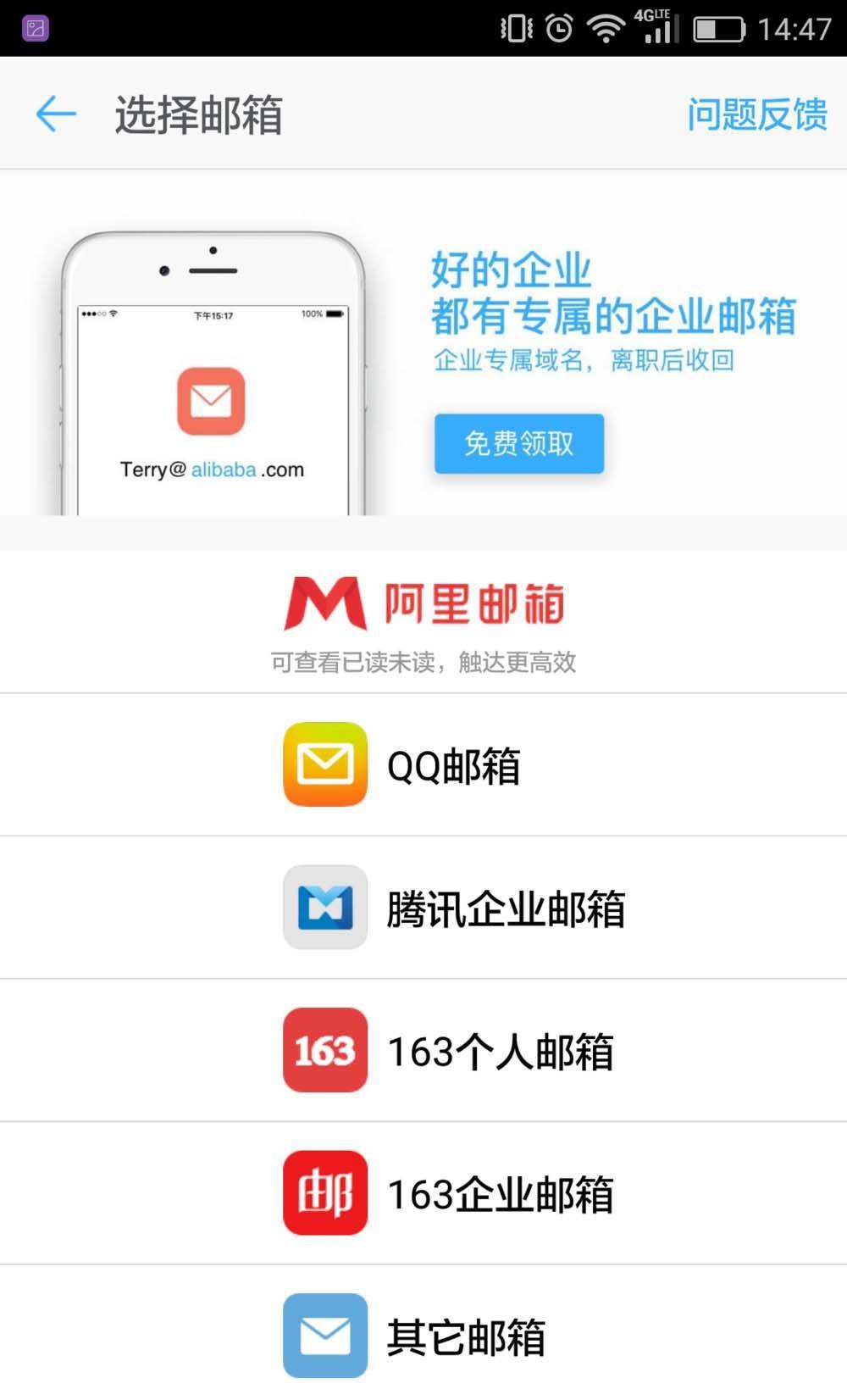Image resolution: width=847 pixels, height=1400 pixels.
Task: Tap 免费领取 to claim enterprise mailbox
Action: 518,443
